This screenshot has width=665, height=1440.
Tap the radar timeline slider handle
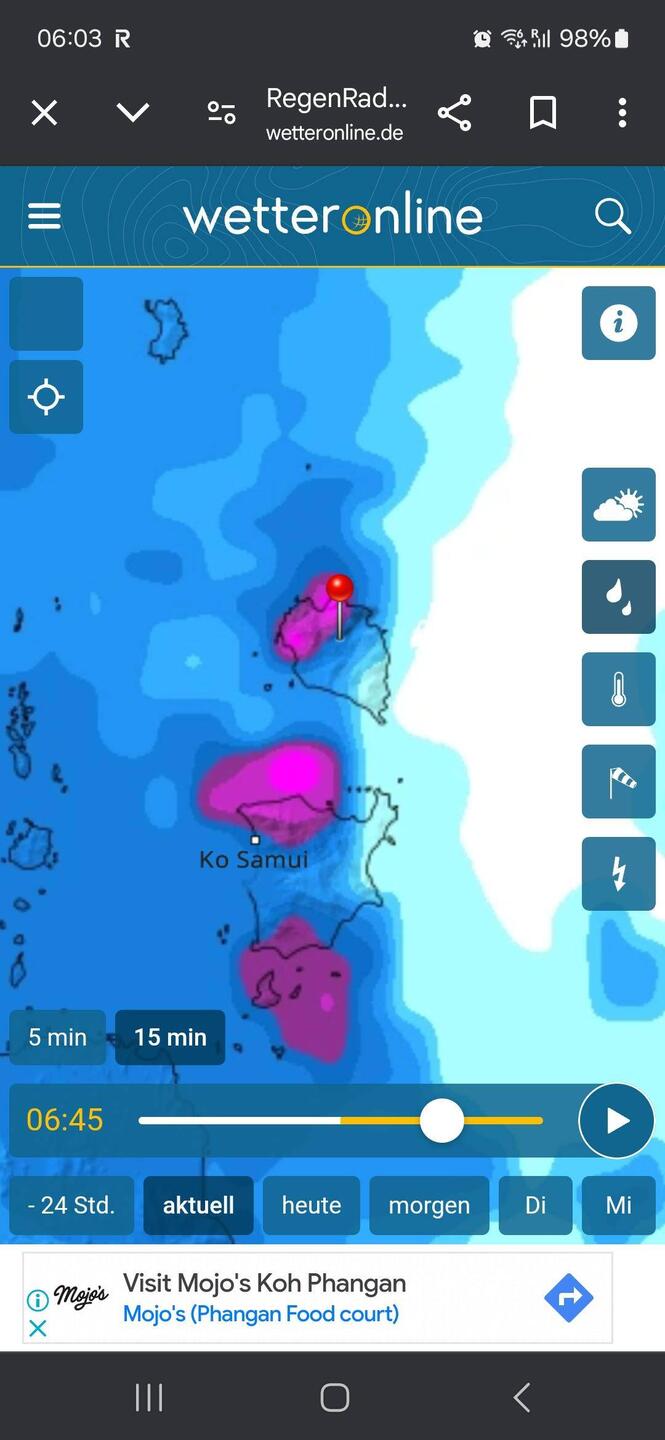441,1121
